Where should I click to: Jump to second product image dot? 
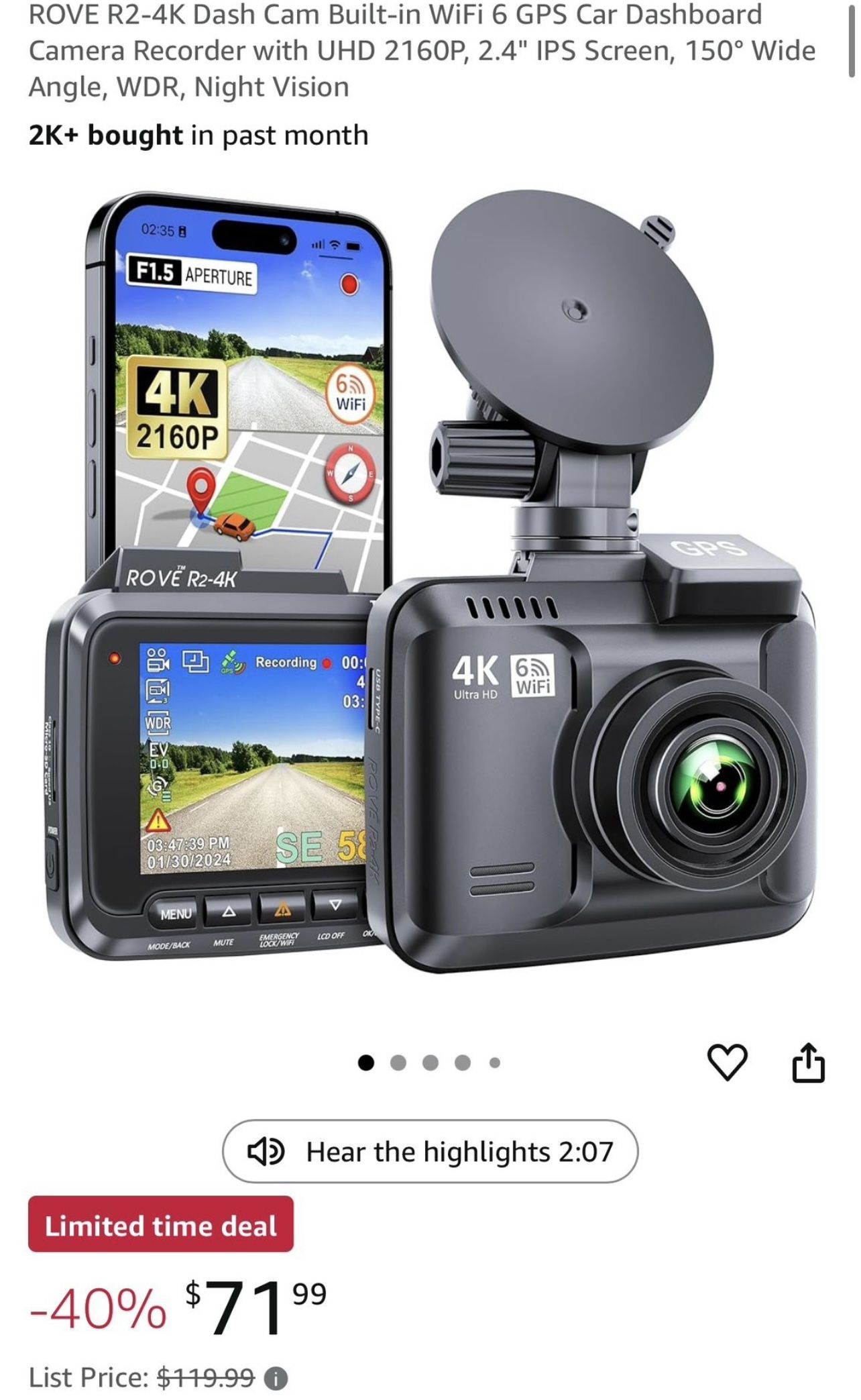[x=398, y=1063]
